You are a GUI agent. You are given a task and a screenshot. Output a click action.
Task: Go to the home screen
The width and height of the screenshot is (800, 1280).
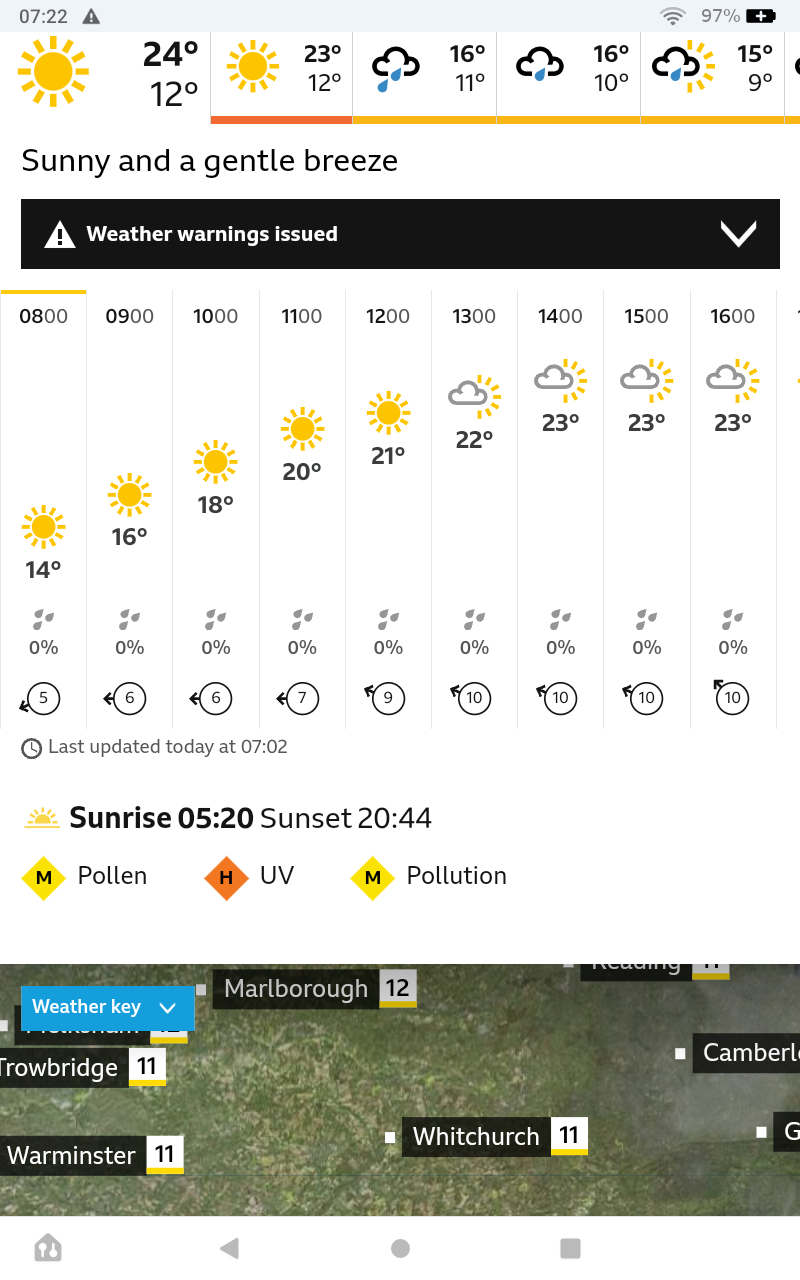pos(400,1248)
